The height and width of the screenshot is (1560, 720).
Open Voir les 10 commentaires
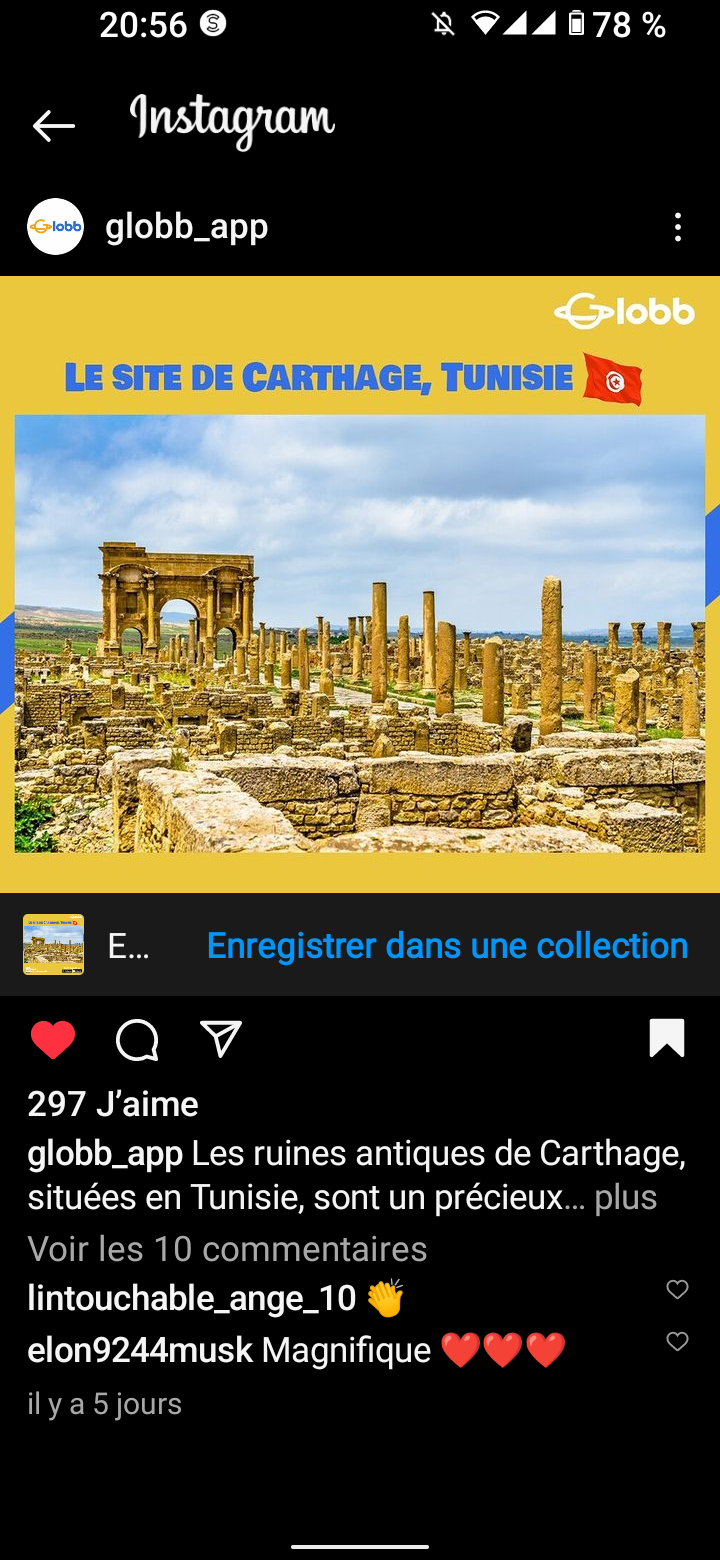pos(227,1249)
